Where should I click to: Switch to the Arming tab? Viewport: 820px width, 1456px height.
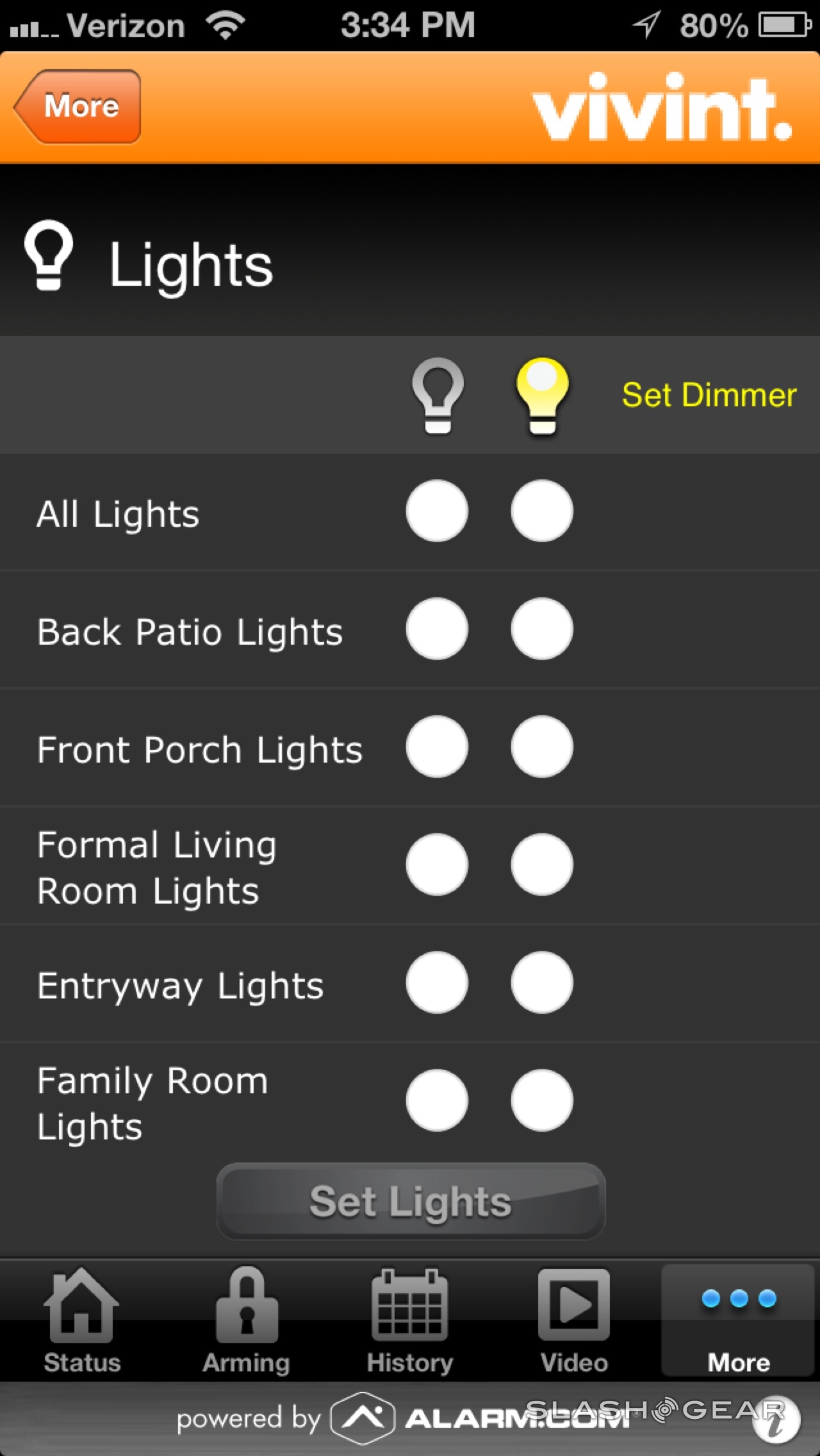click(x=247, y=1321)
